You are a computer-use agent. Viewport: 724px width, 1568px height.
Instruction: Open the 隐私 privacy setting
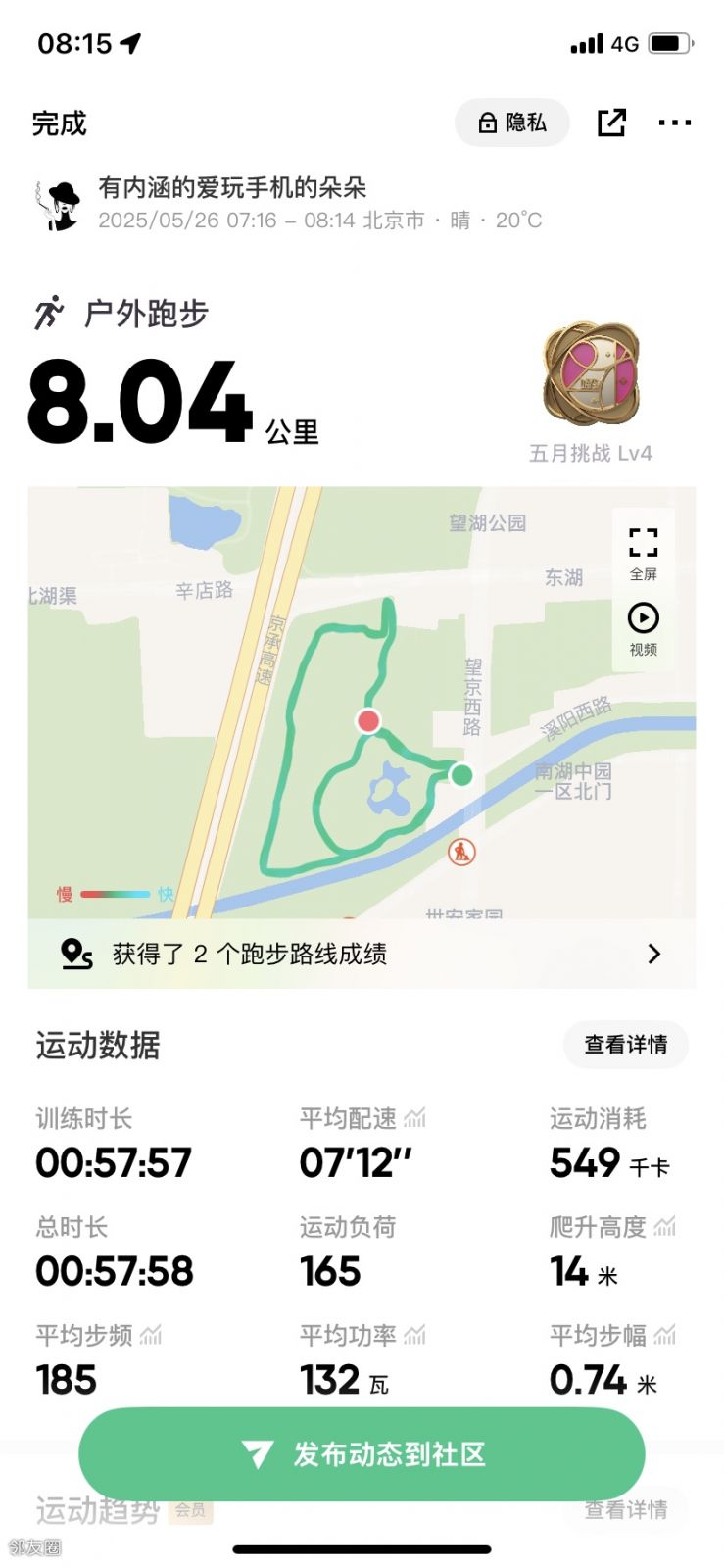[x=511, y=122]
